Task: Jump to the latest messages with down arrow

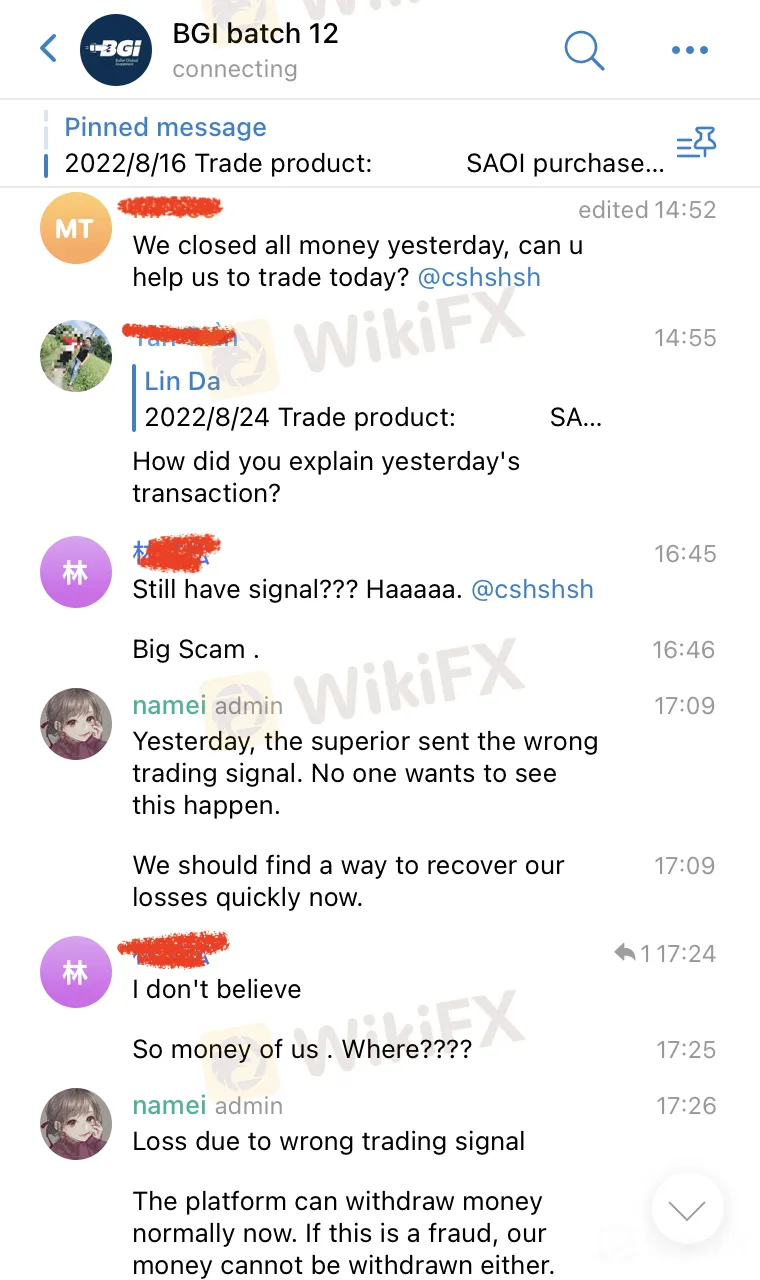Action: coord(687,1211)
